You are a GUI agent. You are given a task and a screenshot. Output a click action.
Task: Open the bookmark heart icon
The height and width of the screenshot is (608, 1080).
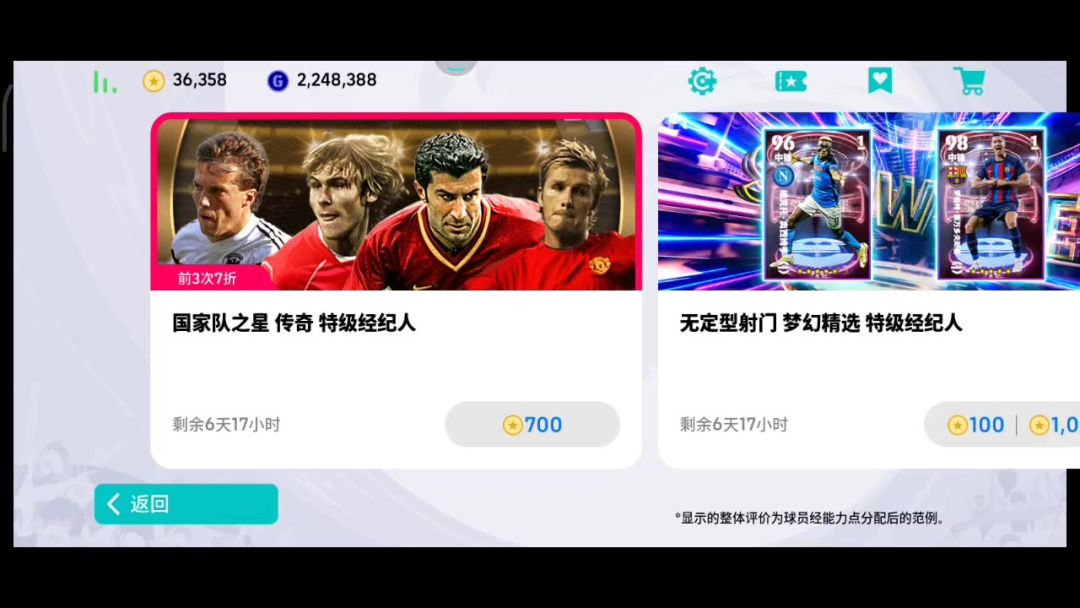click(x=880, y=81)
